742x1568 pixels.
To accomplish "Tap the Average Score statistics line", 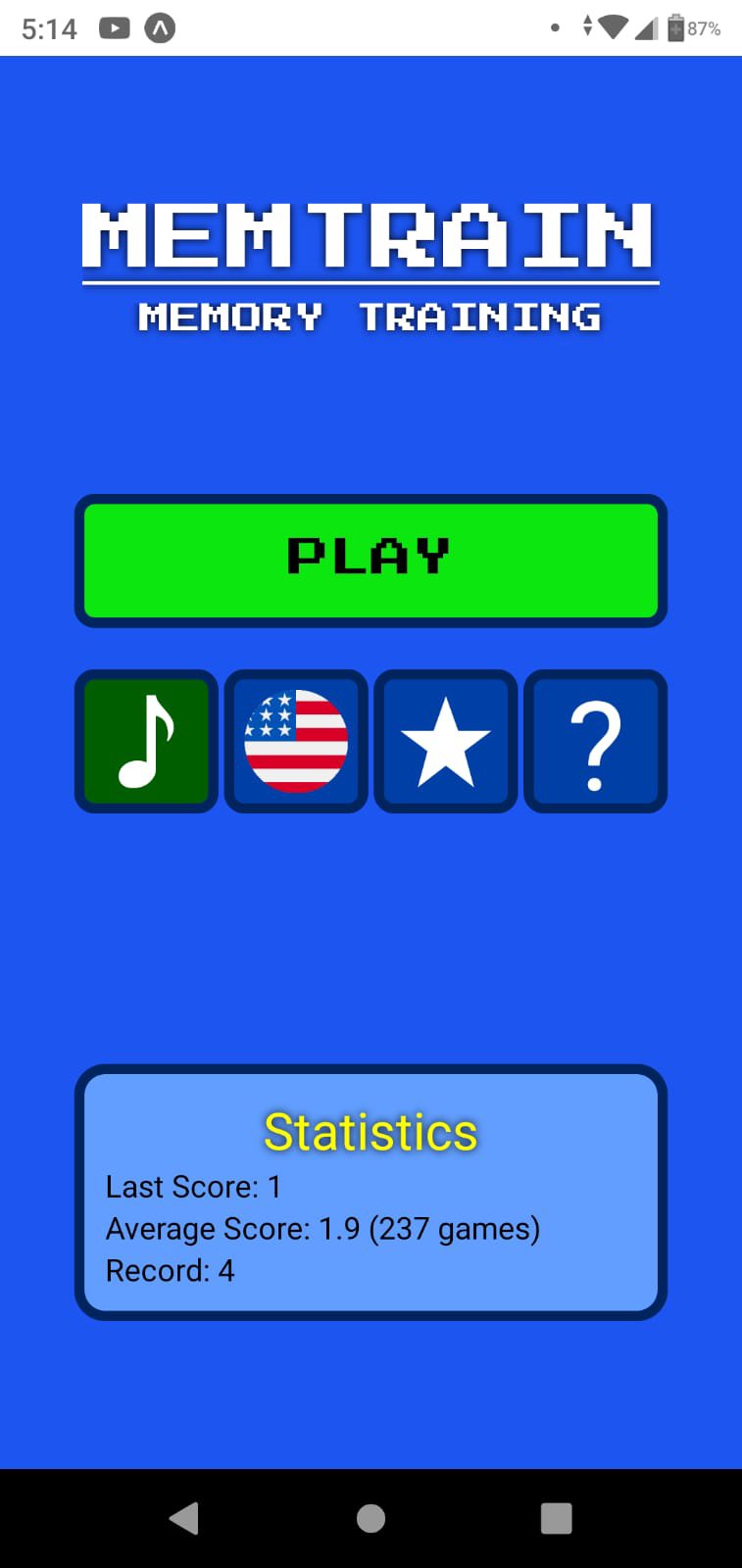I will (x=323, y=1228).
